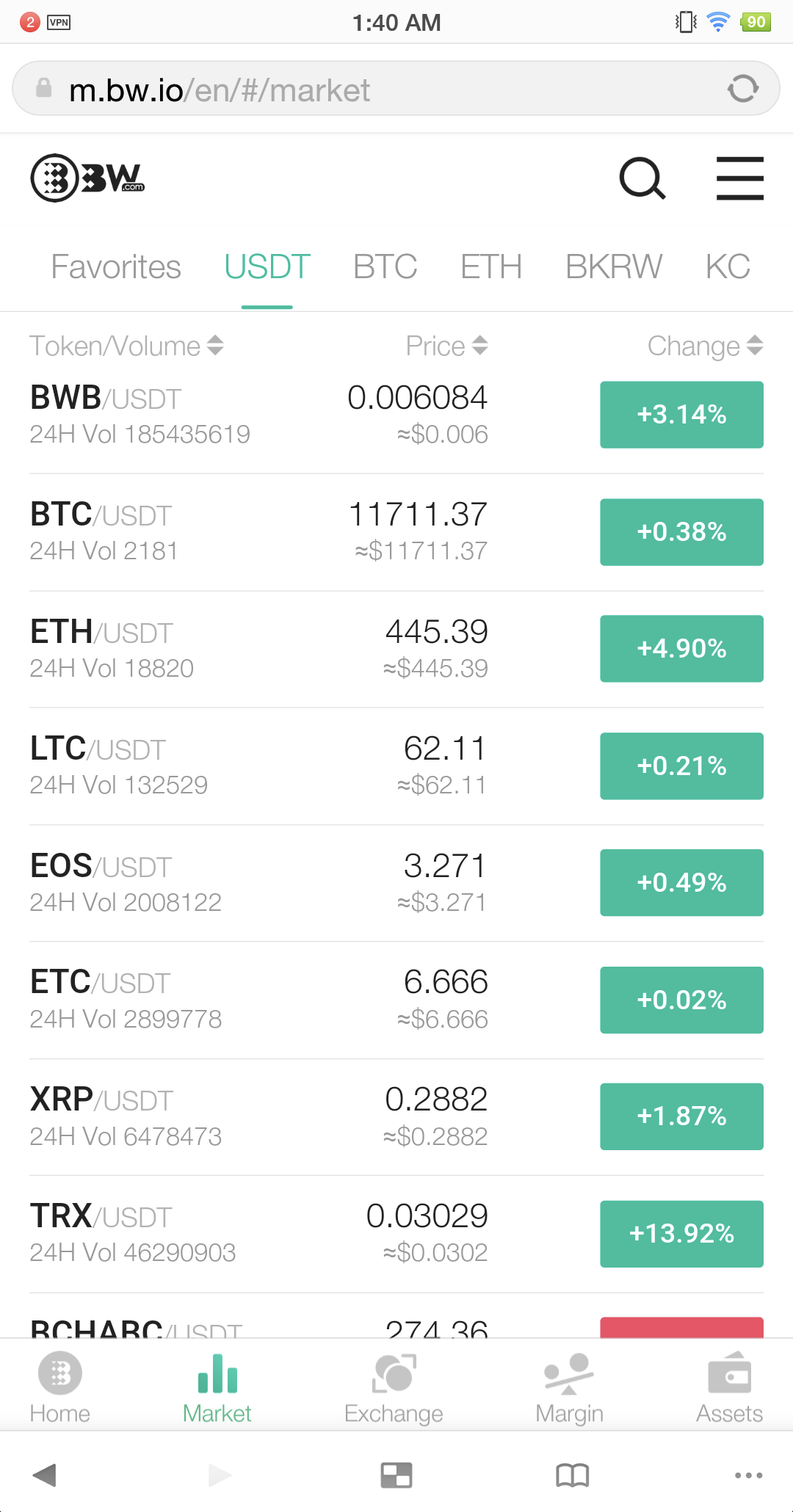View the ETH/USDT trading pair
Viewport: 793px width, 1512px height.
pos(110,649)
